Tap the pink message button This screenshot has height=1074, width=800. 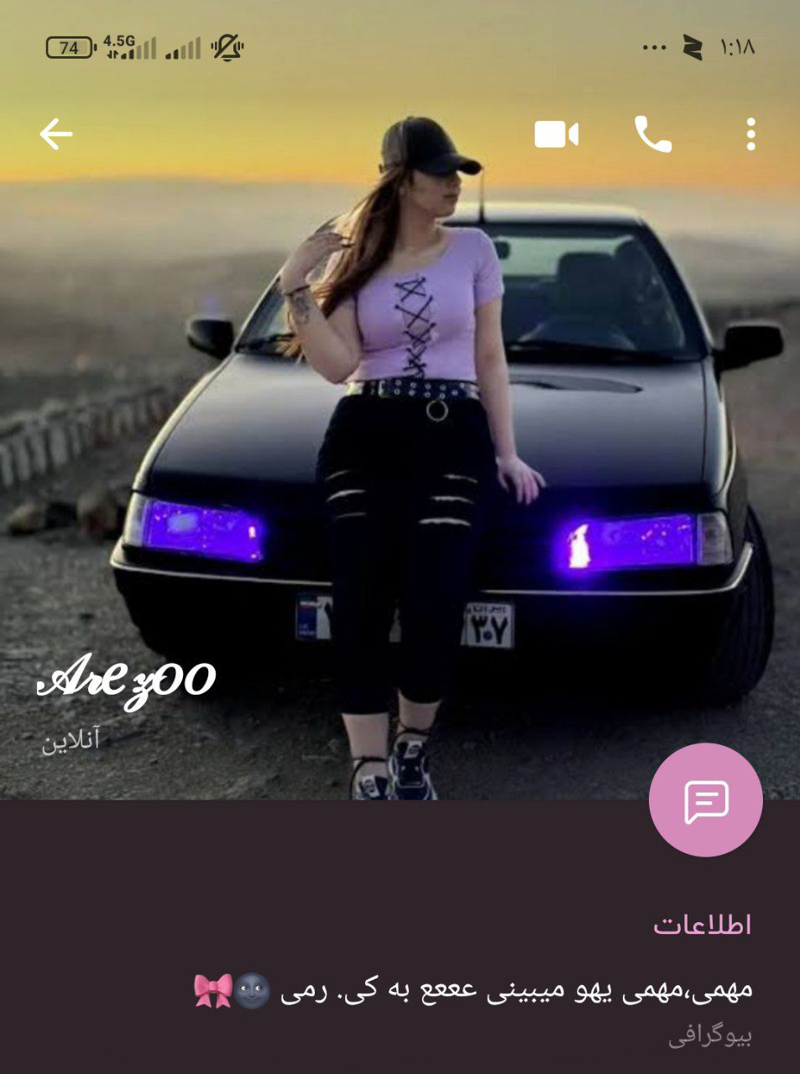pyautogui.click(x=705, y=800)
